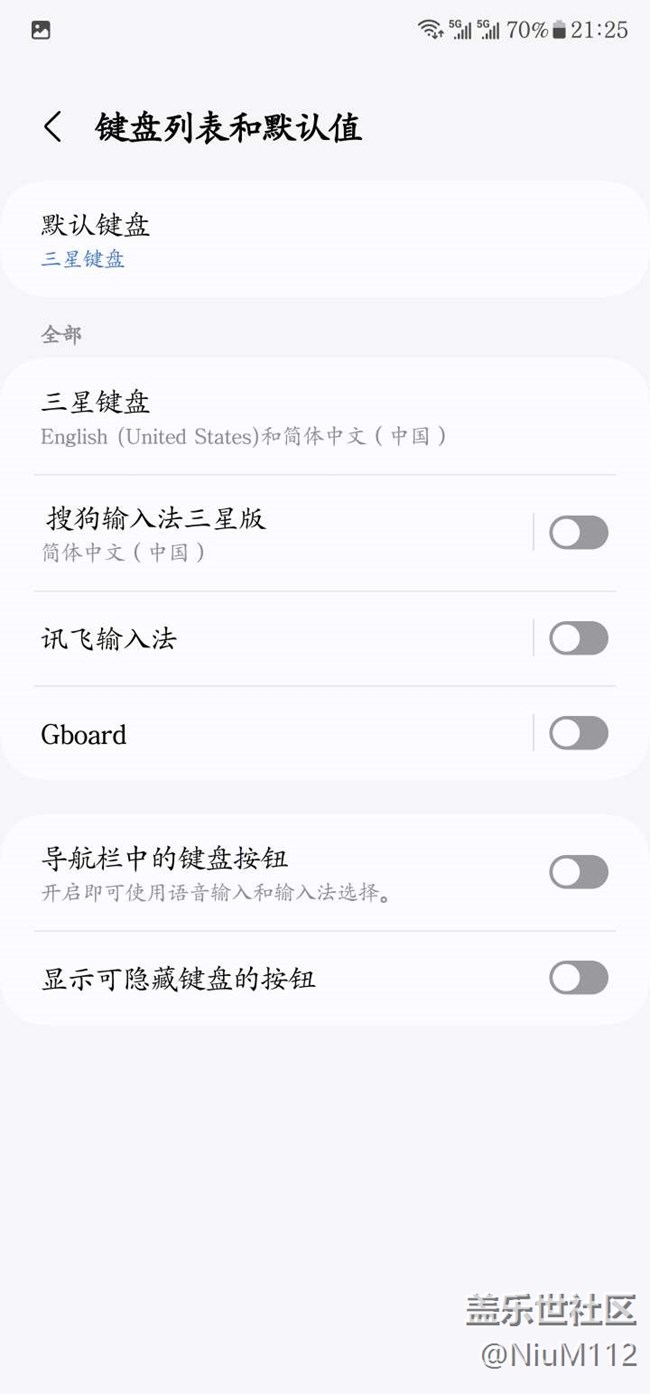Enable 搜狗输入法三星版 switch
The image size is (650, 1394).
pos(578,533)
